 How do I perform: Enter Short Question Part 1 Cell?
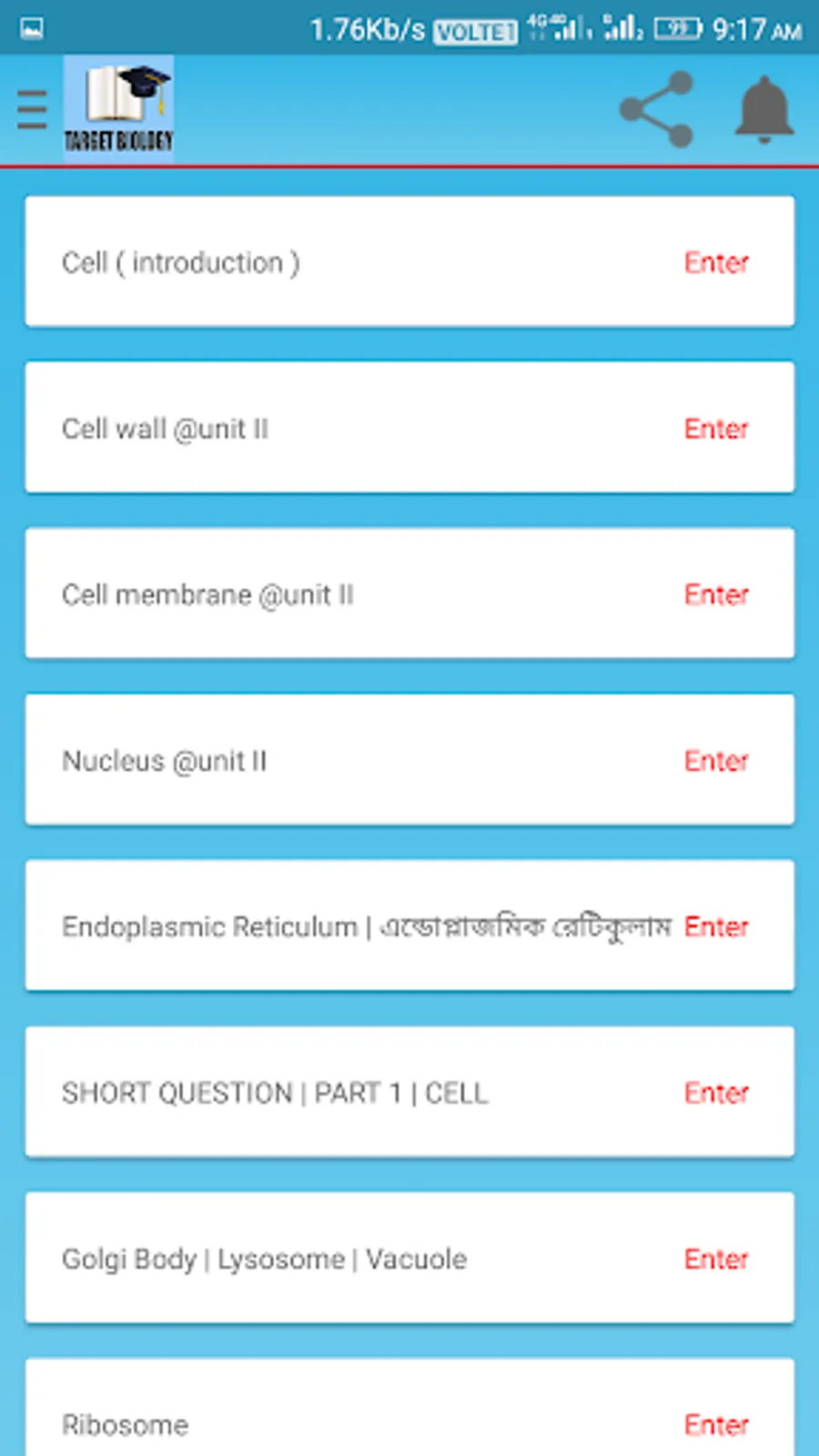[715, 1093]
